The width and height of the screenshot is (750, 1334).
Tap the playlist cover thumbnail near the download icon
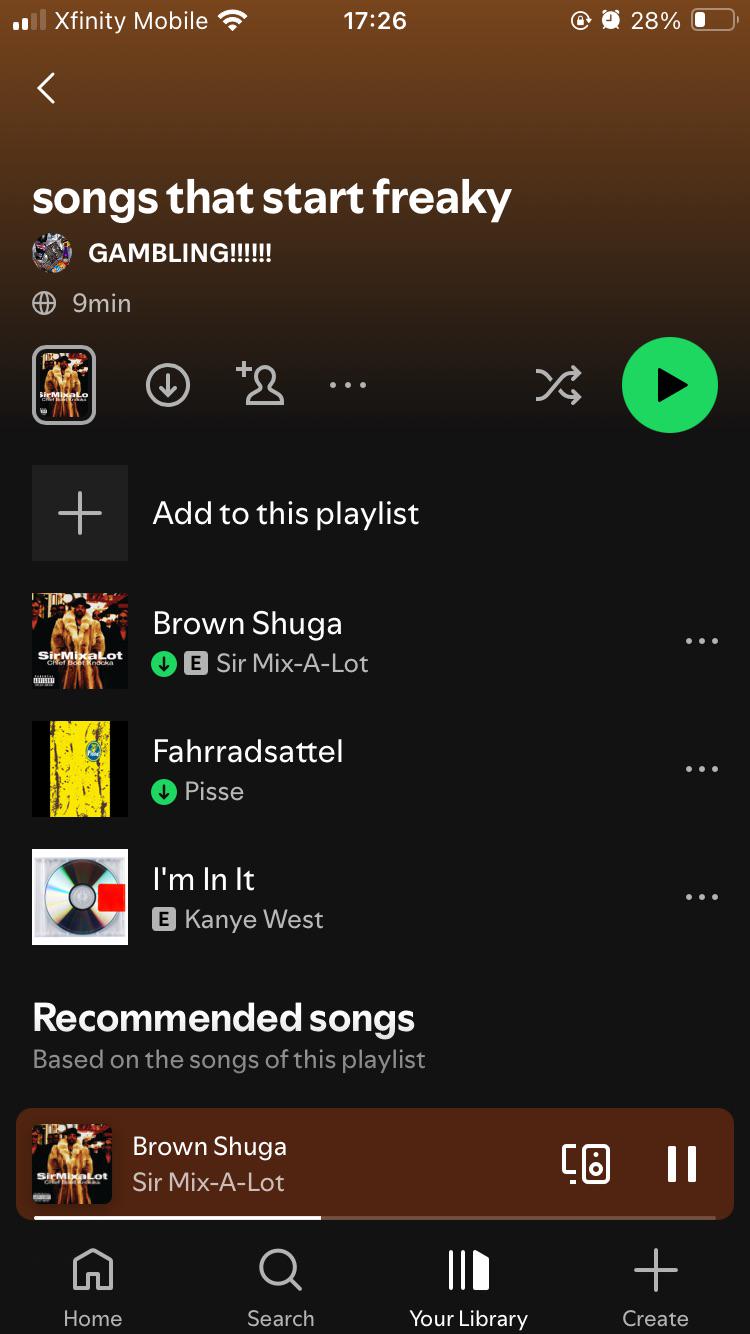coord(63,384)
